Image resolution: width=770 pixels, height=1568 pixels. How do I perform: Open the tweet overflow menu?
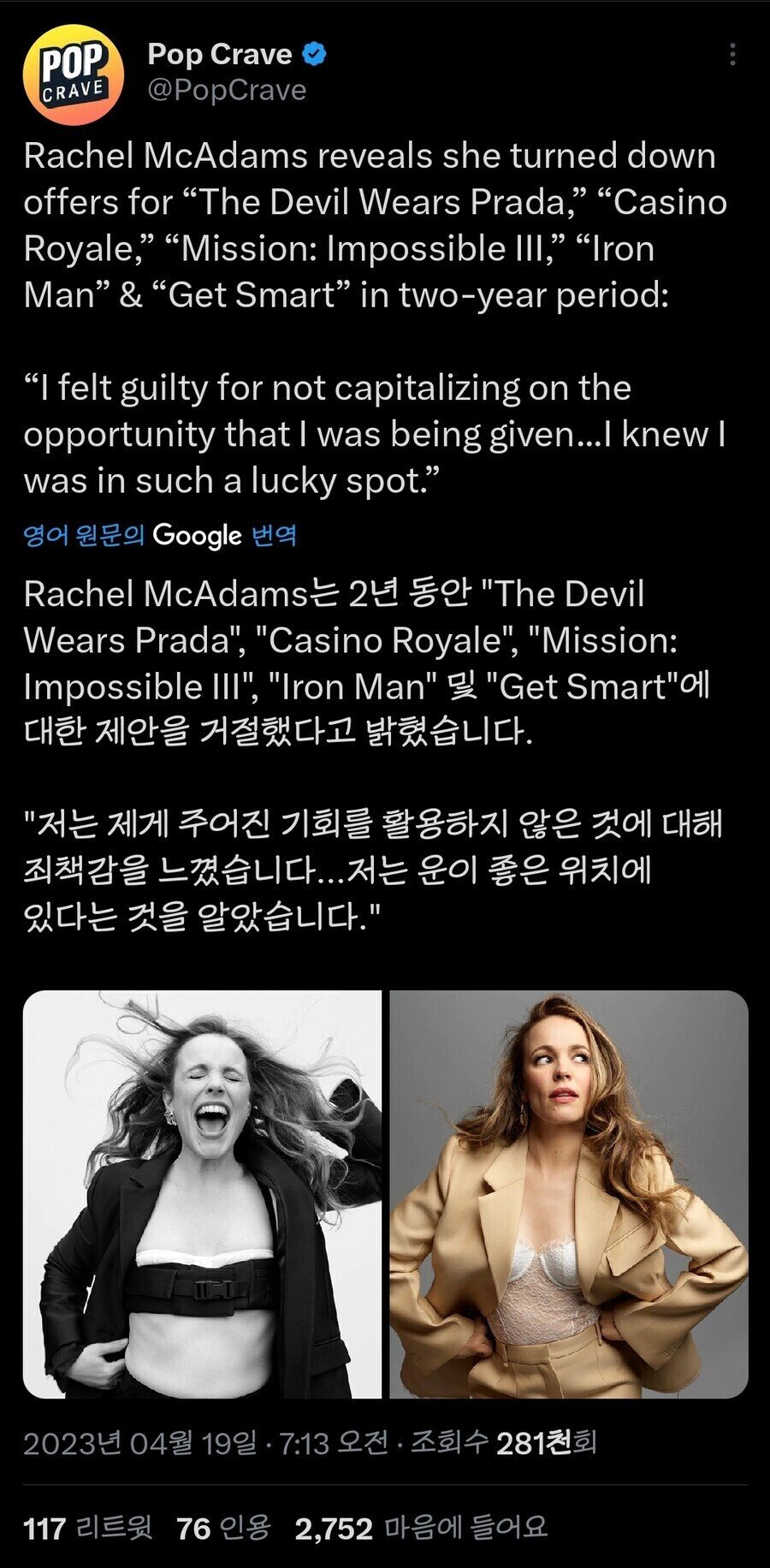point(731,55)
